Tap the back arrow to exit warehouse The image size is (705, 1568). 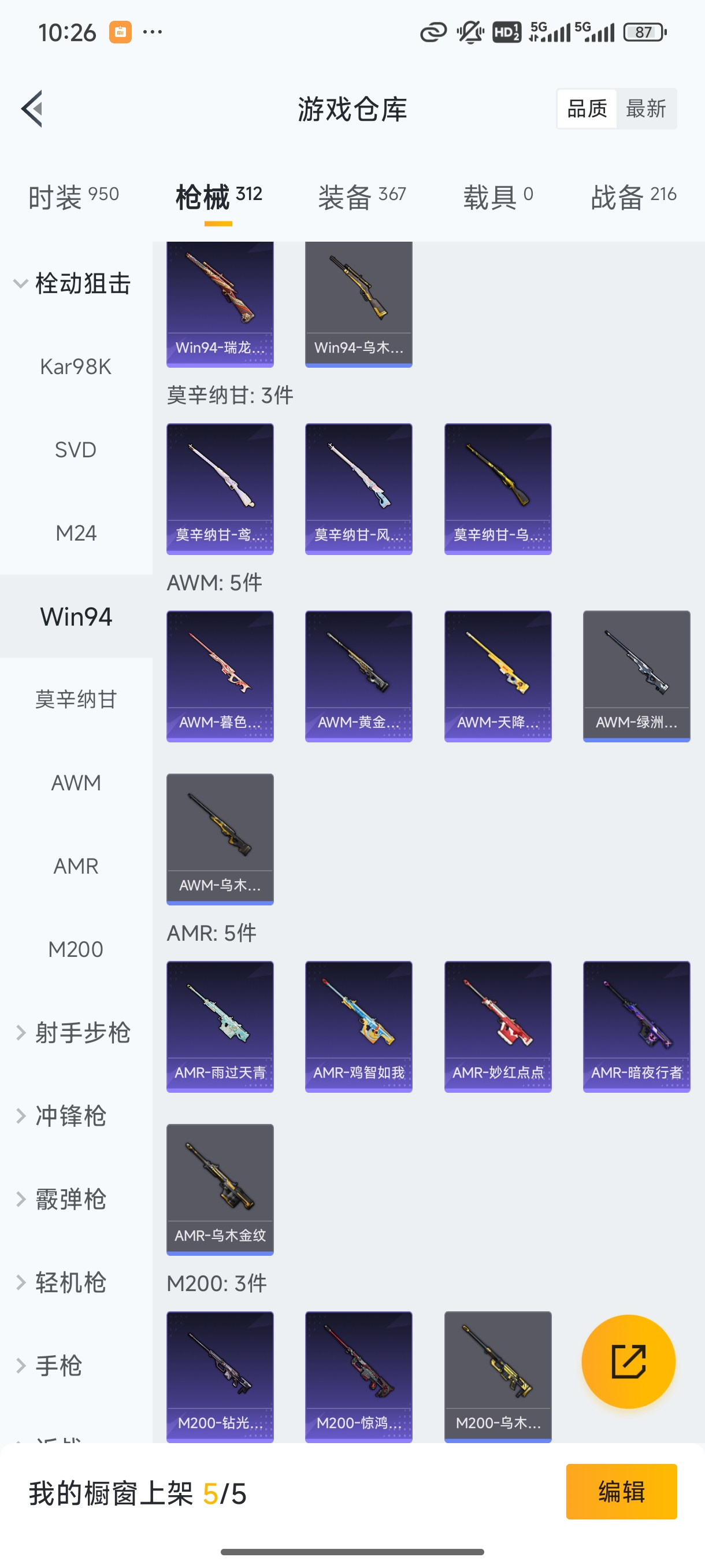(31, 108)
